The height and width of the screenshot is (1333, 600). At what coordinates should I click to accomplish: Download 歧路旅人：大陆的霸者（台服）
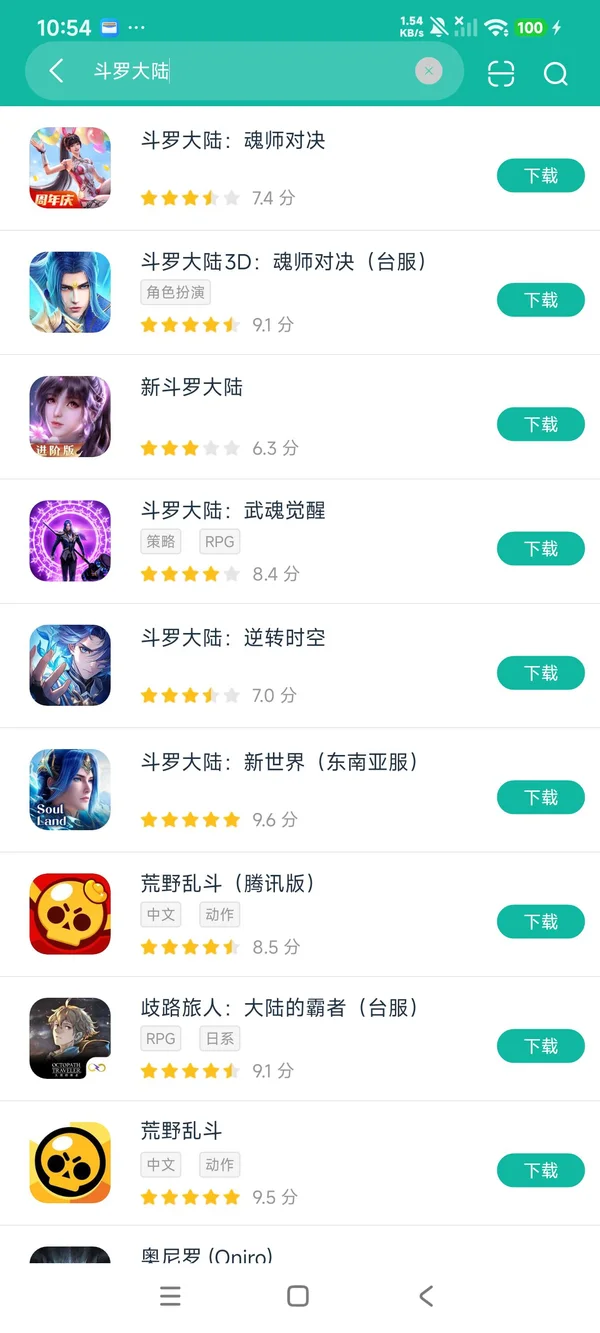pos(540,1046)
